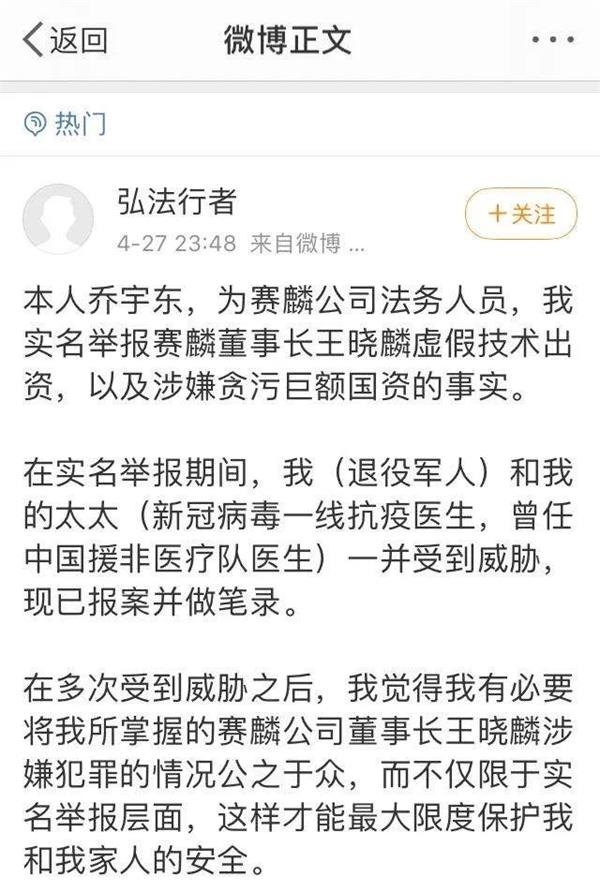This screenshot has width=600, height=892.
Task: Follow 弘法行者 with +关注 button
Action: (x=520, y=215)
